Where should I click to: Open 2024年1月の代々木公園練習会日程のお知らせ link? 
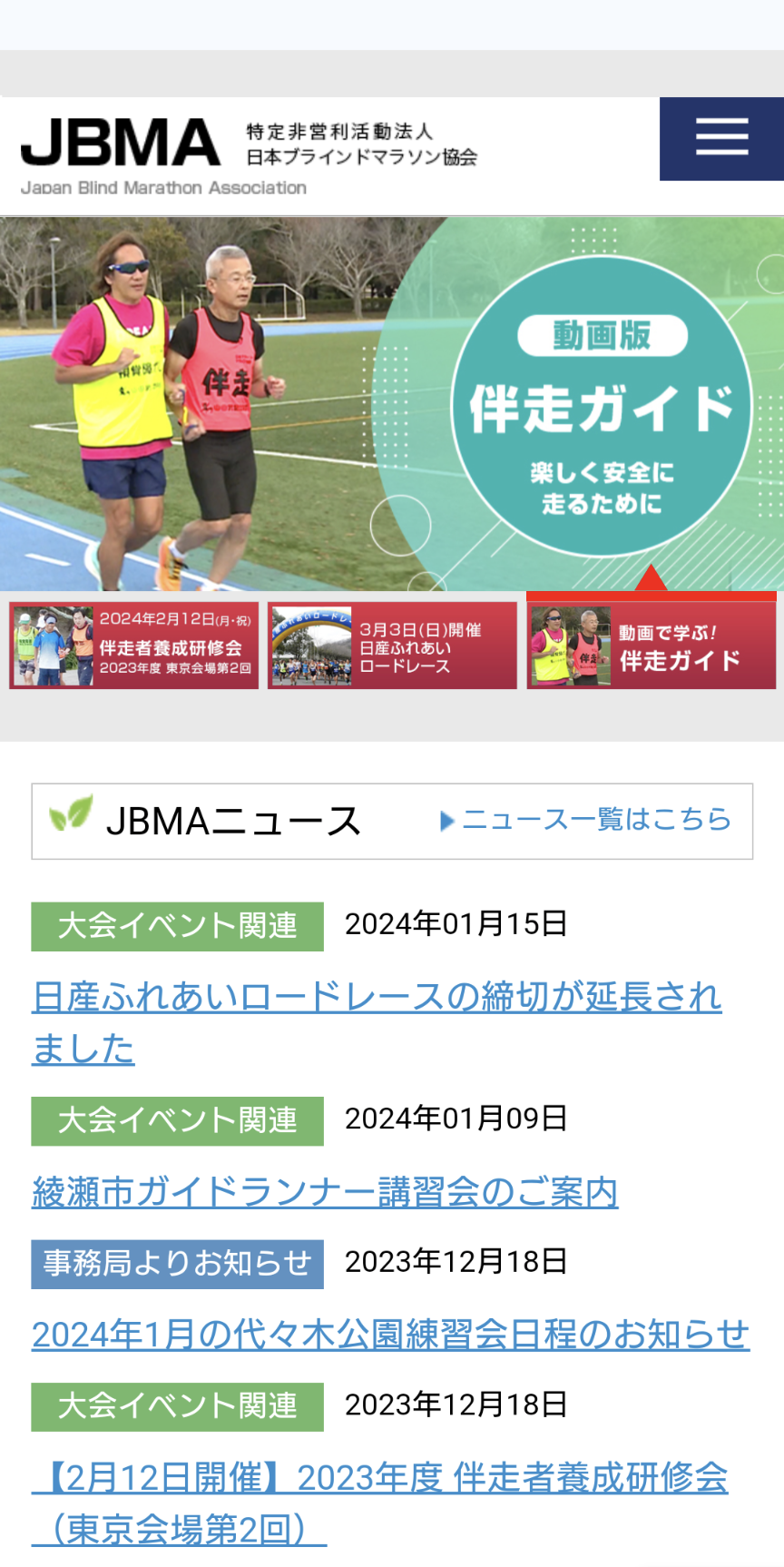[x=390, y=1335]
